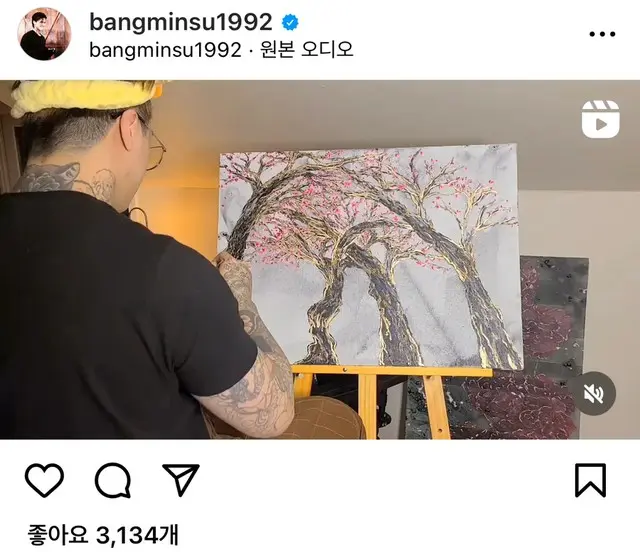This screenshot has height=552, width=640.
Task: Open the Reels icon on the video
Action: (x=600, y=119)
